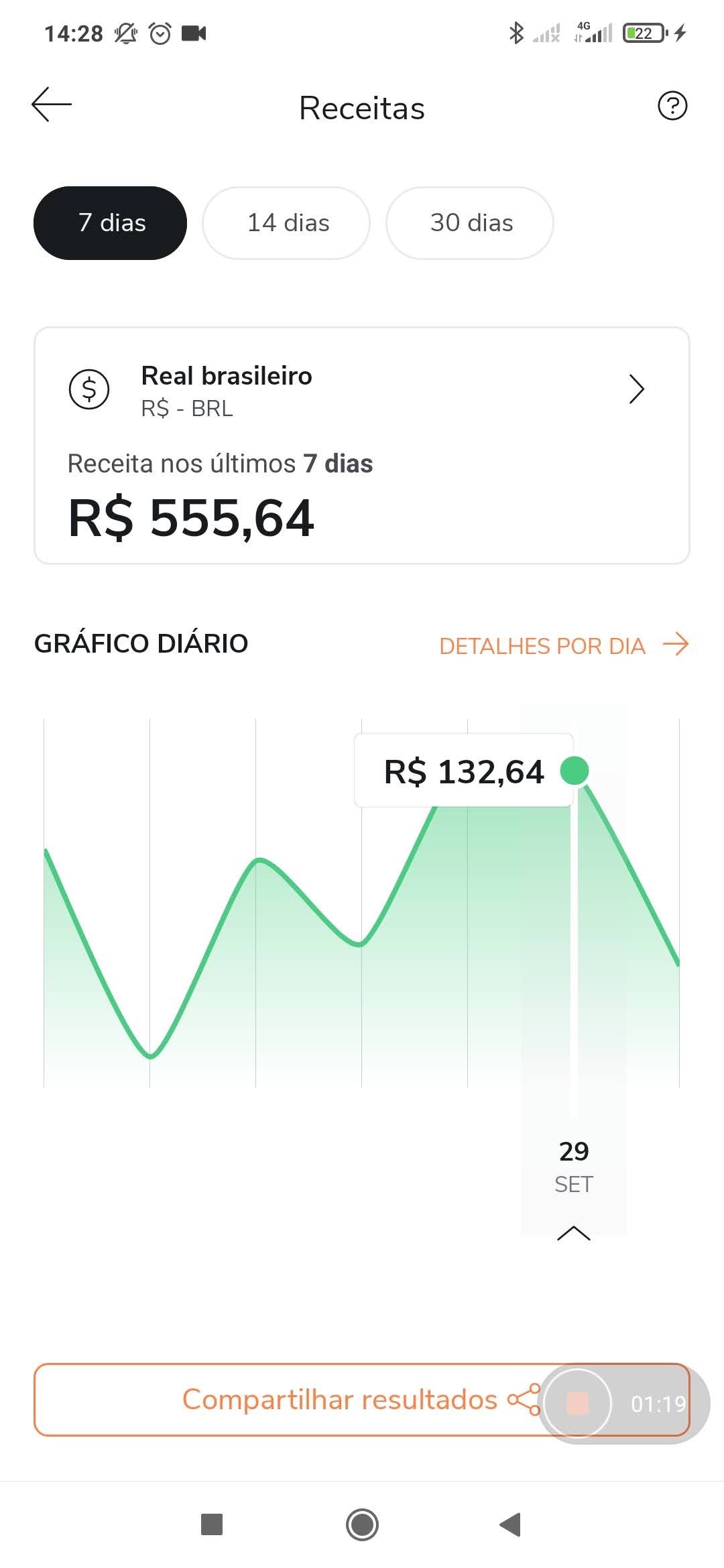724x1568 pixels.
Task: Tap the green data point on the chart
Action: [575, 771]
